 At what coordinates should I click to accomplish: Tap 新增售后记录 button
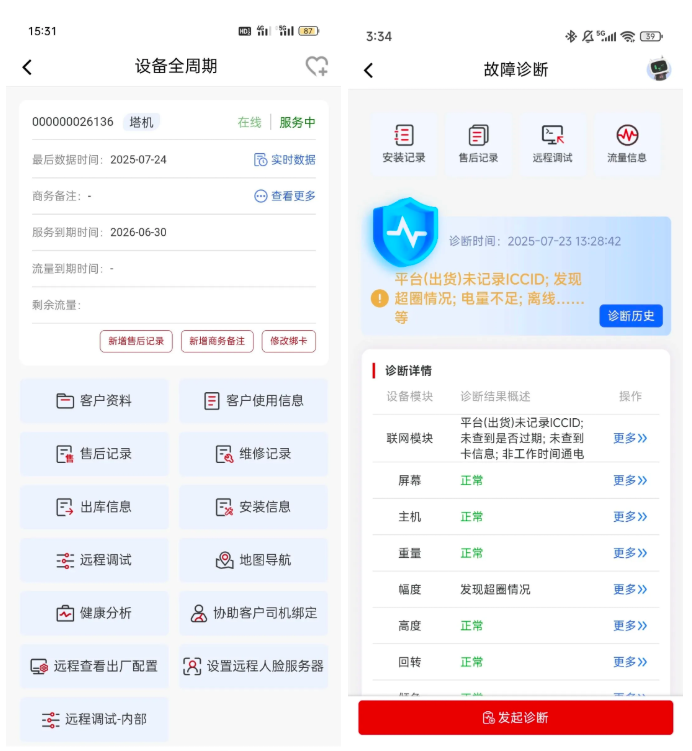coord(136,341)
